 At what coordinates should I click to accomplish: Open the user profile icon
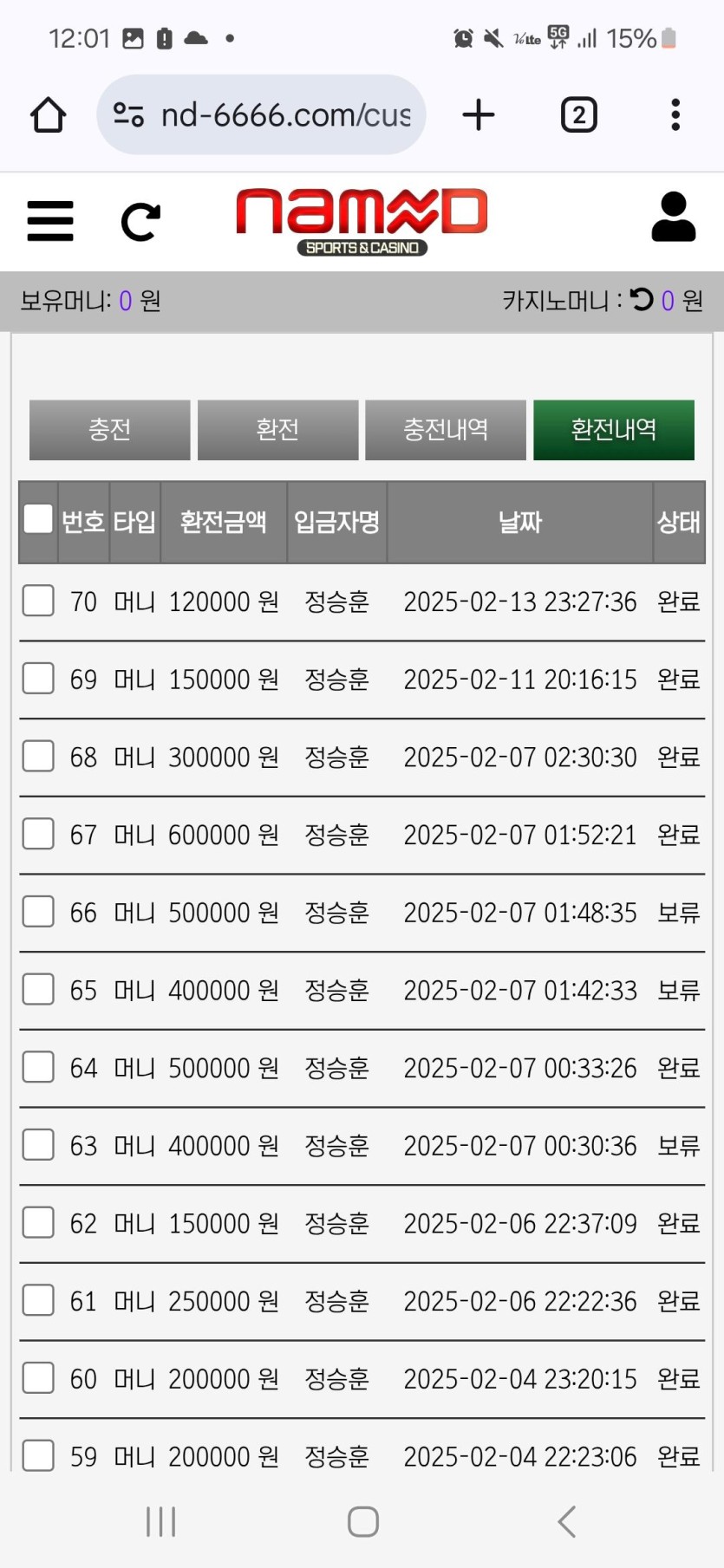[674, 217]
